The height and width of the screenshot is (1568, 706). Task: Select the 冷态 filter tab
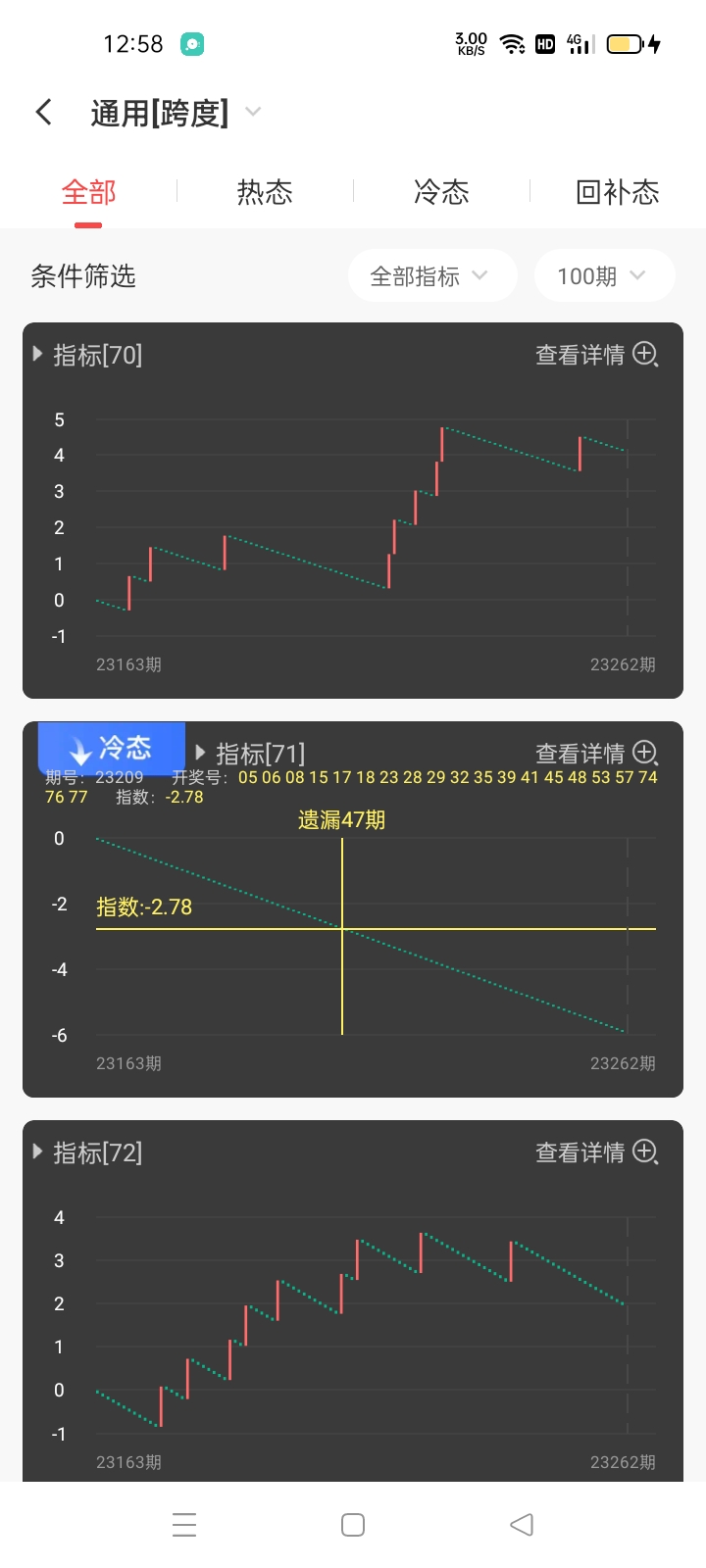[x=441, y=192]
